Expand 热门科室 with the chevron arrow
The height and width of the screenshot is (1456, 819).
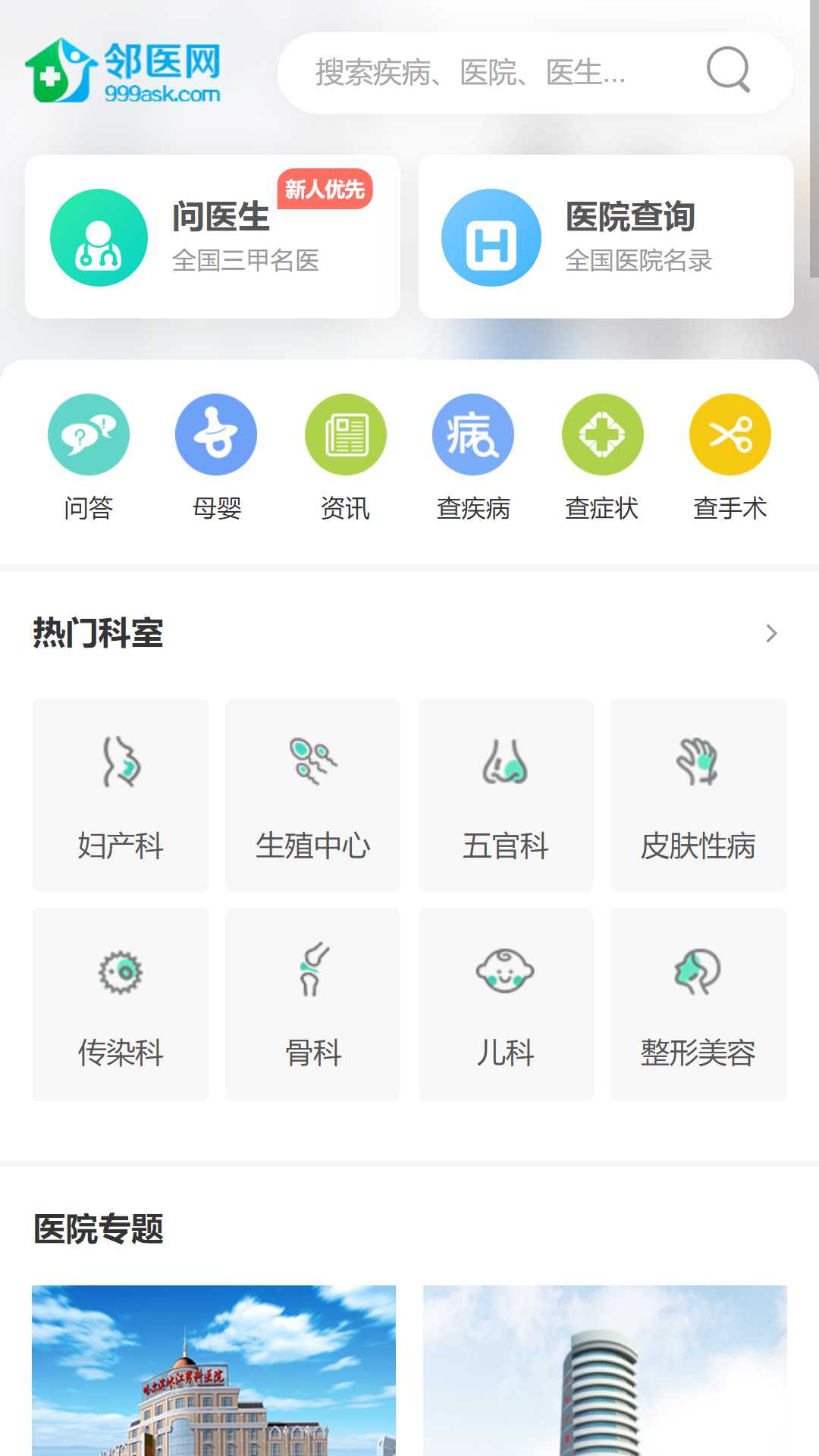point(771,633)
